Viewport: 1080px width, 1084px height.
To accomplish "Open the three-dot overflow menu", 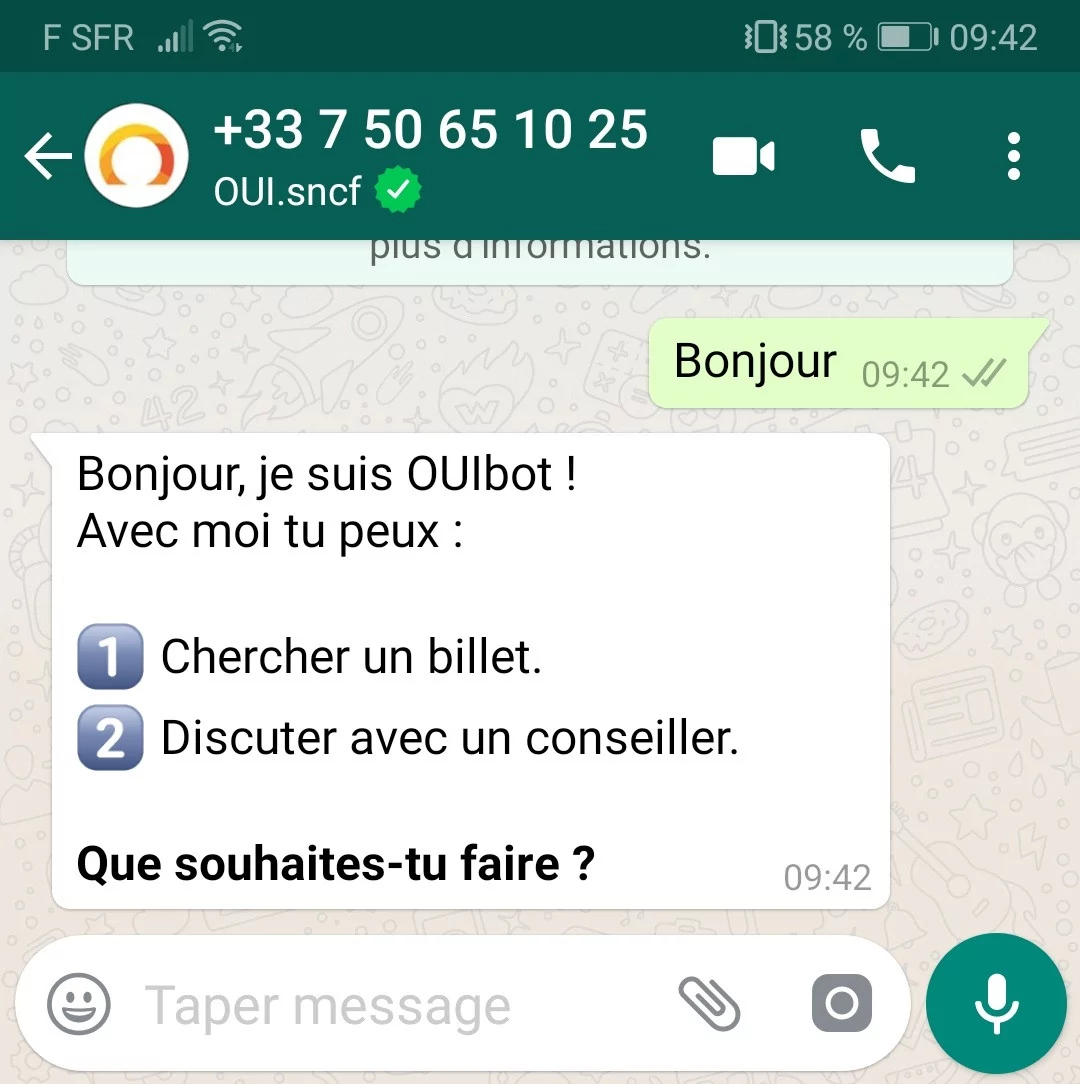I will [1014, 157].
